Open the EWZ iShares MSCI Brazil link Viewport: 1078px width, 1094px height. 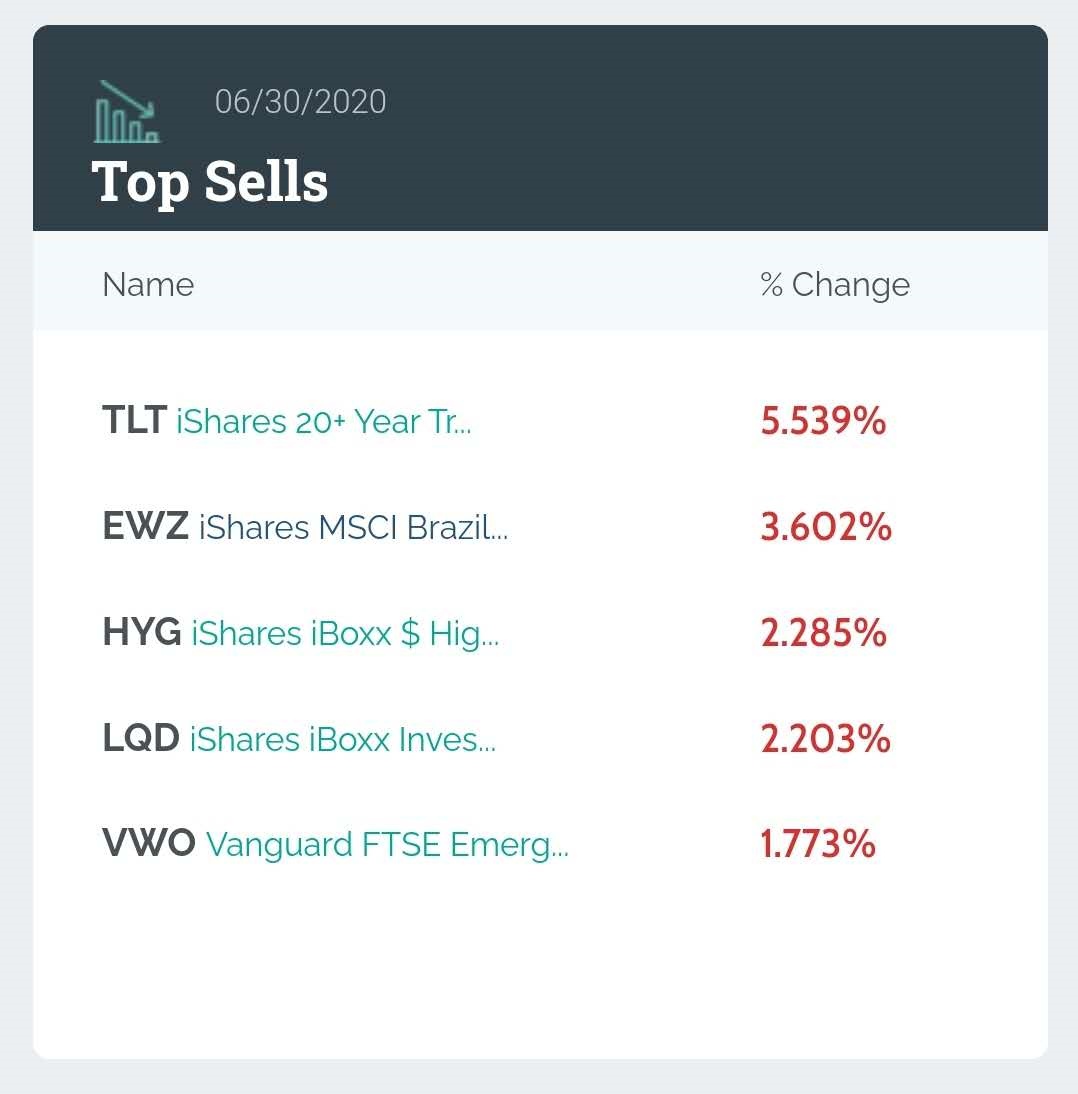(x=352, y=527)
